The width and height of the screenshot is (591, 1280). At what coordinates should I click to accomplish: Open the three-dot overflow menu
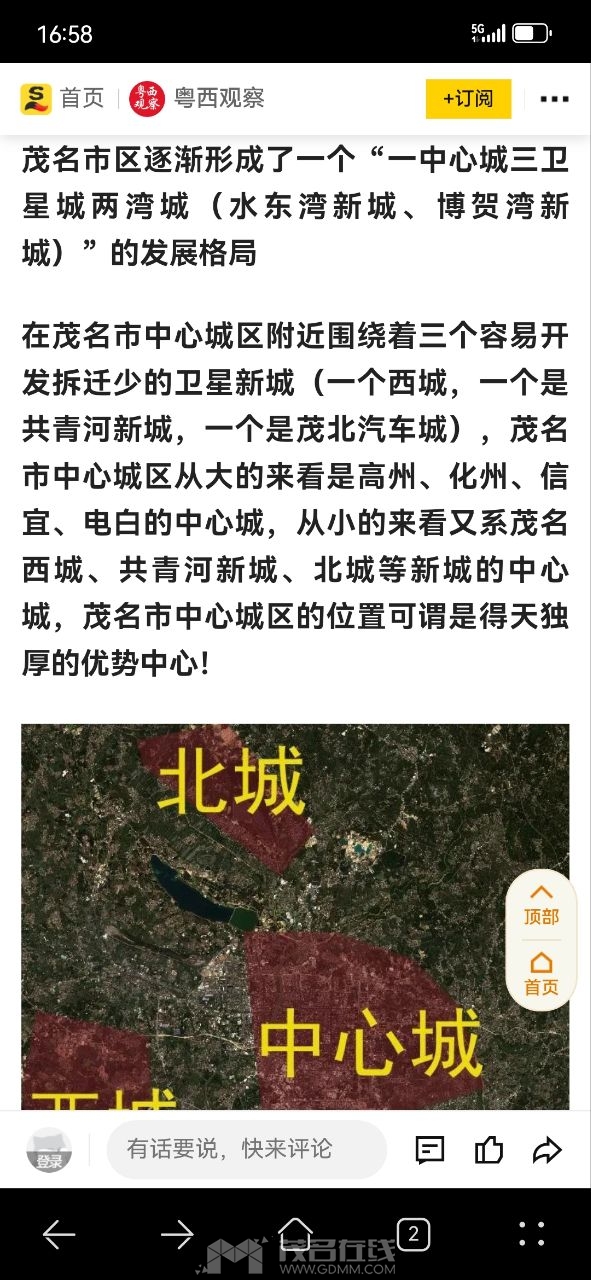(554, 99)
